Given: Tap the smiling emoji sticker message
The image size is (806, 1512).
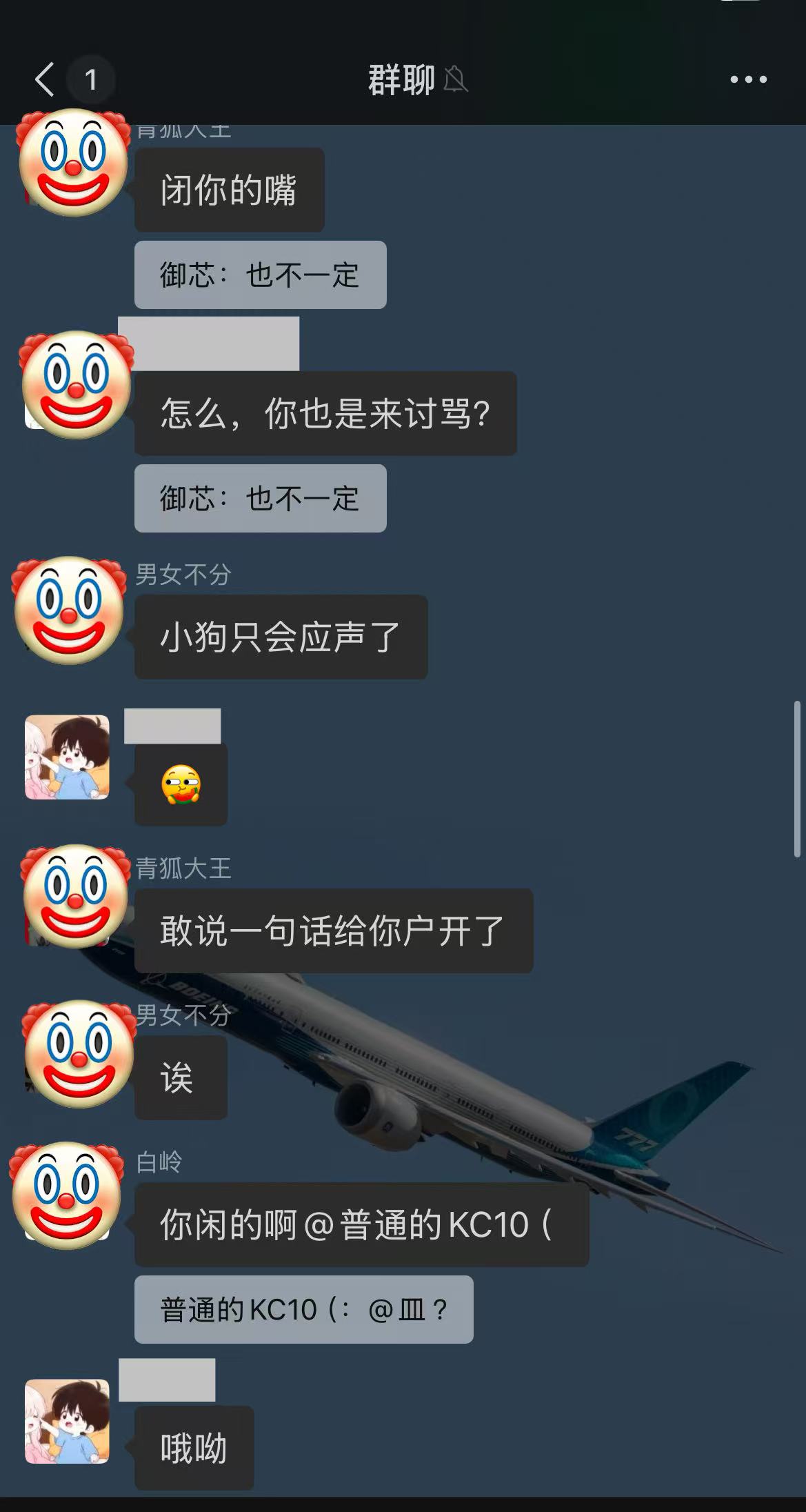Looking at the screenshot, I should [182, 786].
